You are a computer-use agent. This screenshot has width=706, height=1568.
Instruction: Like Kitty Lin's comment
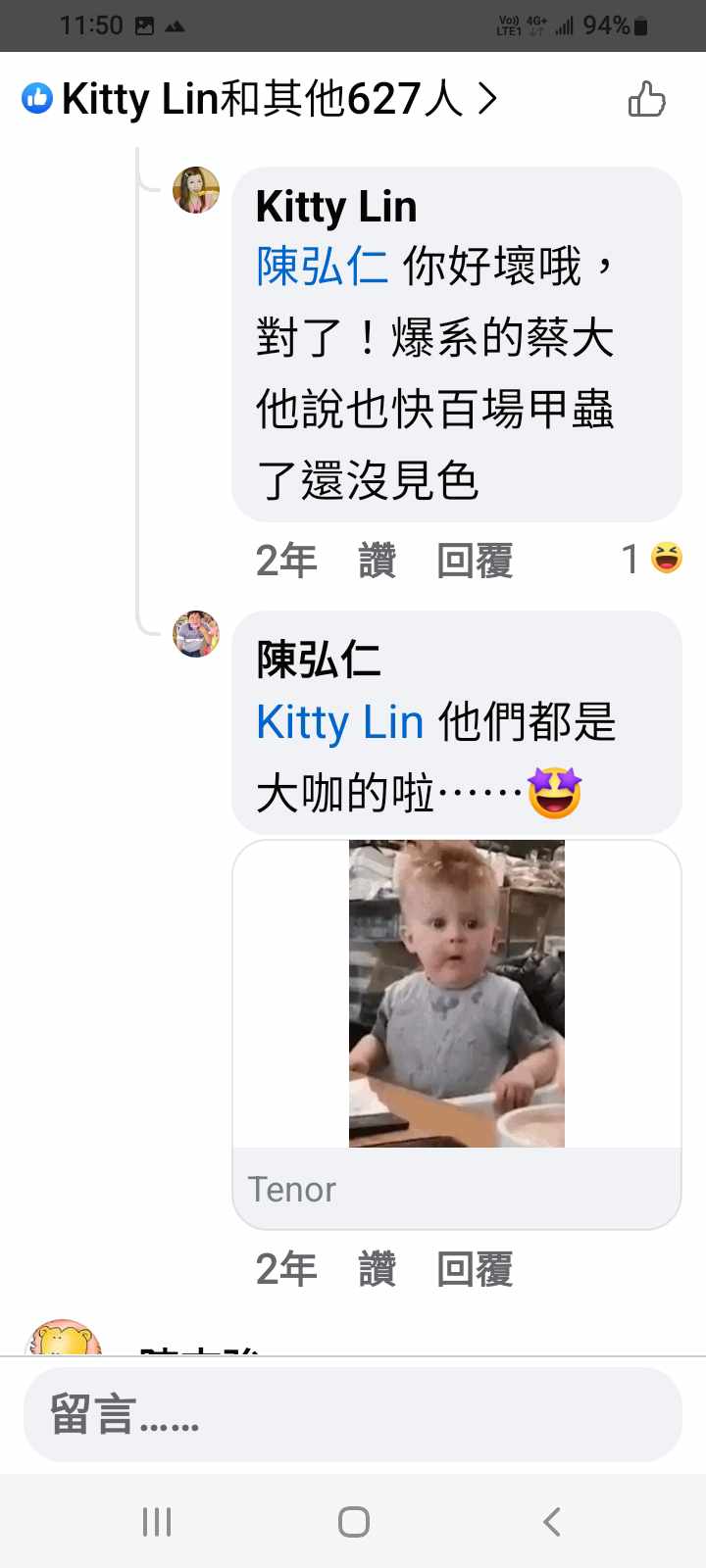point(378,562)
